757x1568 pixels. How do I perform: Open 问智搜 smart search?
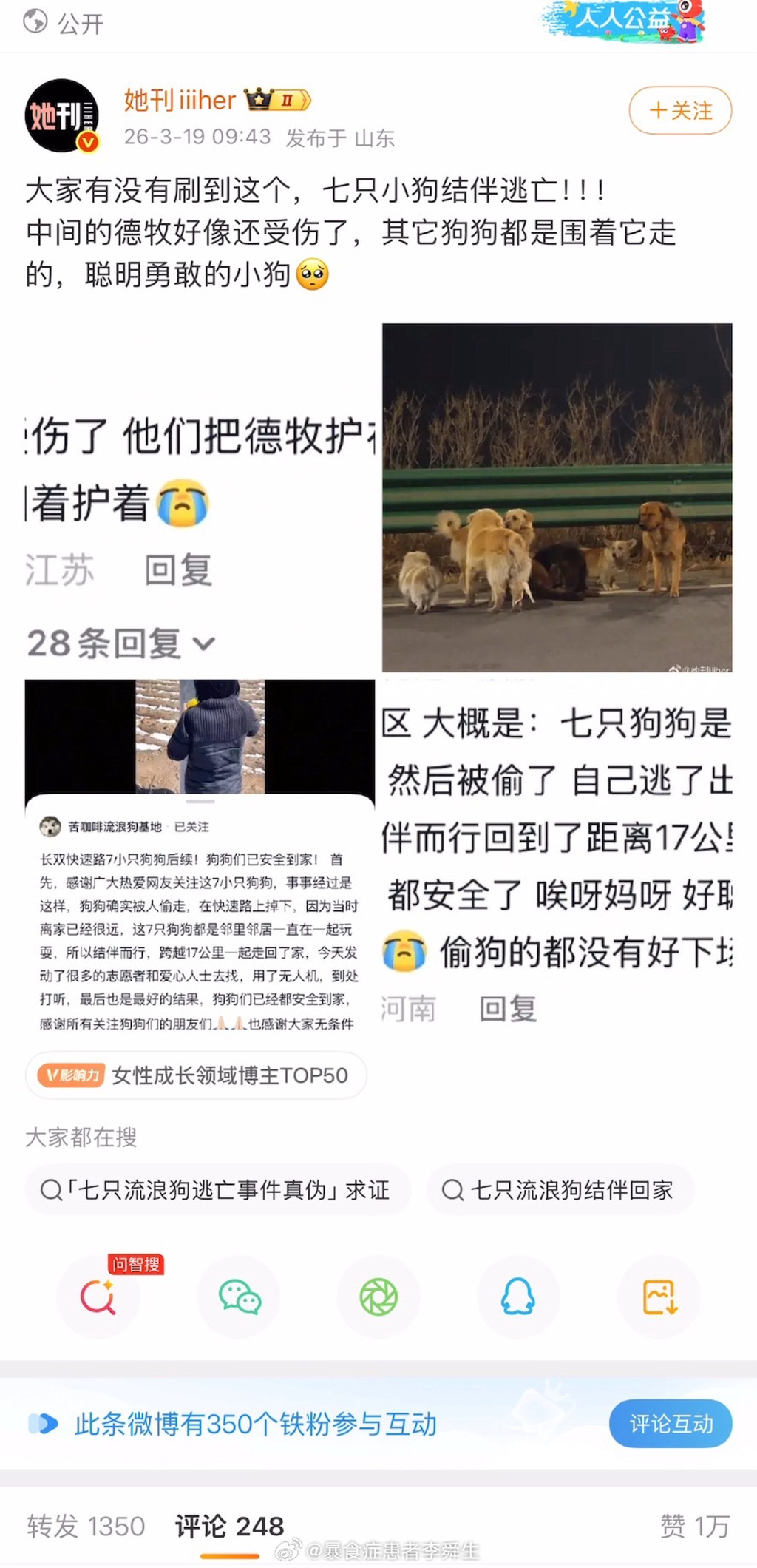coord(98,1297)
